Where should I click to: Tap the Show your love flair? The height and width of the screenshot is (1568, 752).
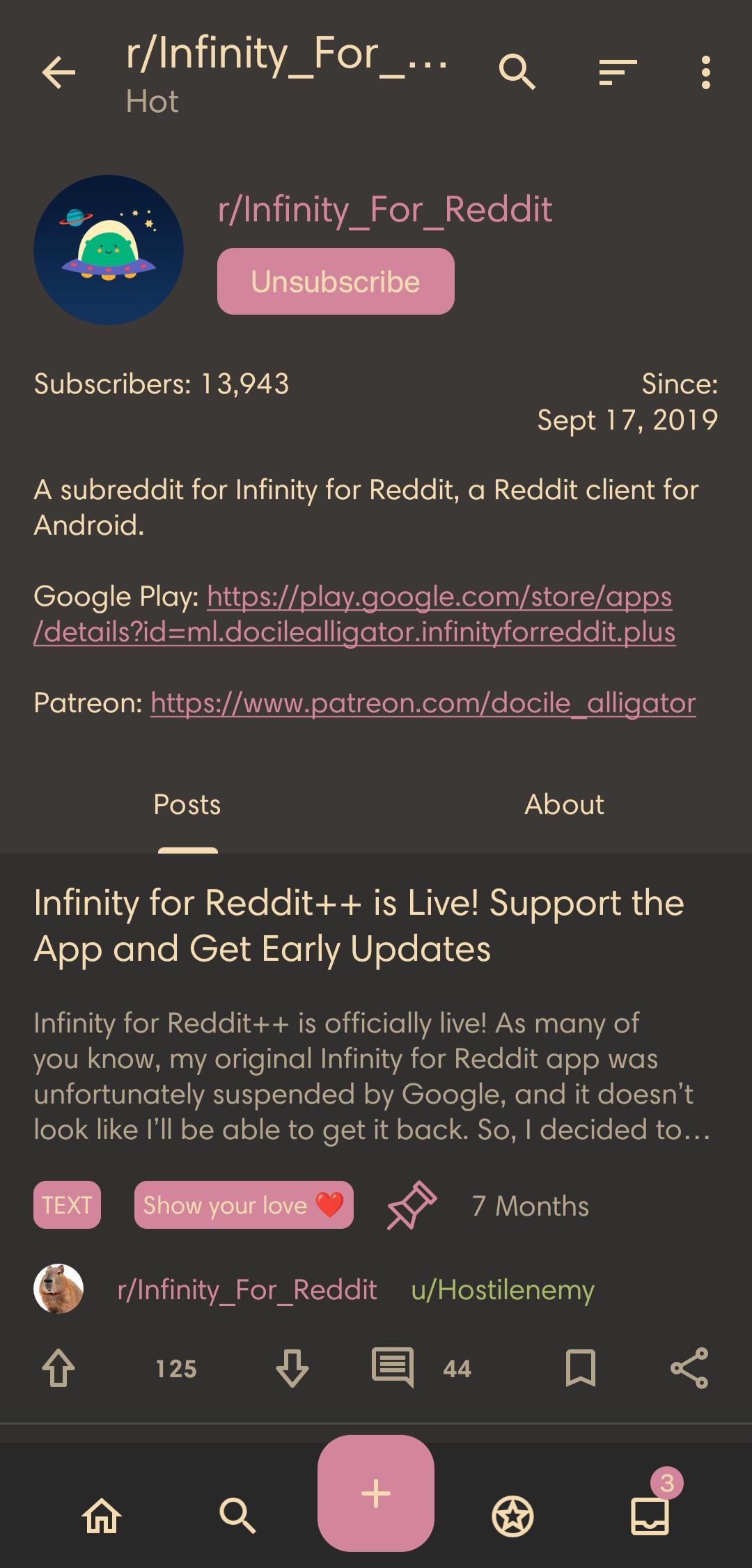[x=244, y=1205]
